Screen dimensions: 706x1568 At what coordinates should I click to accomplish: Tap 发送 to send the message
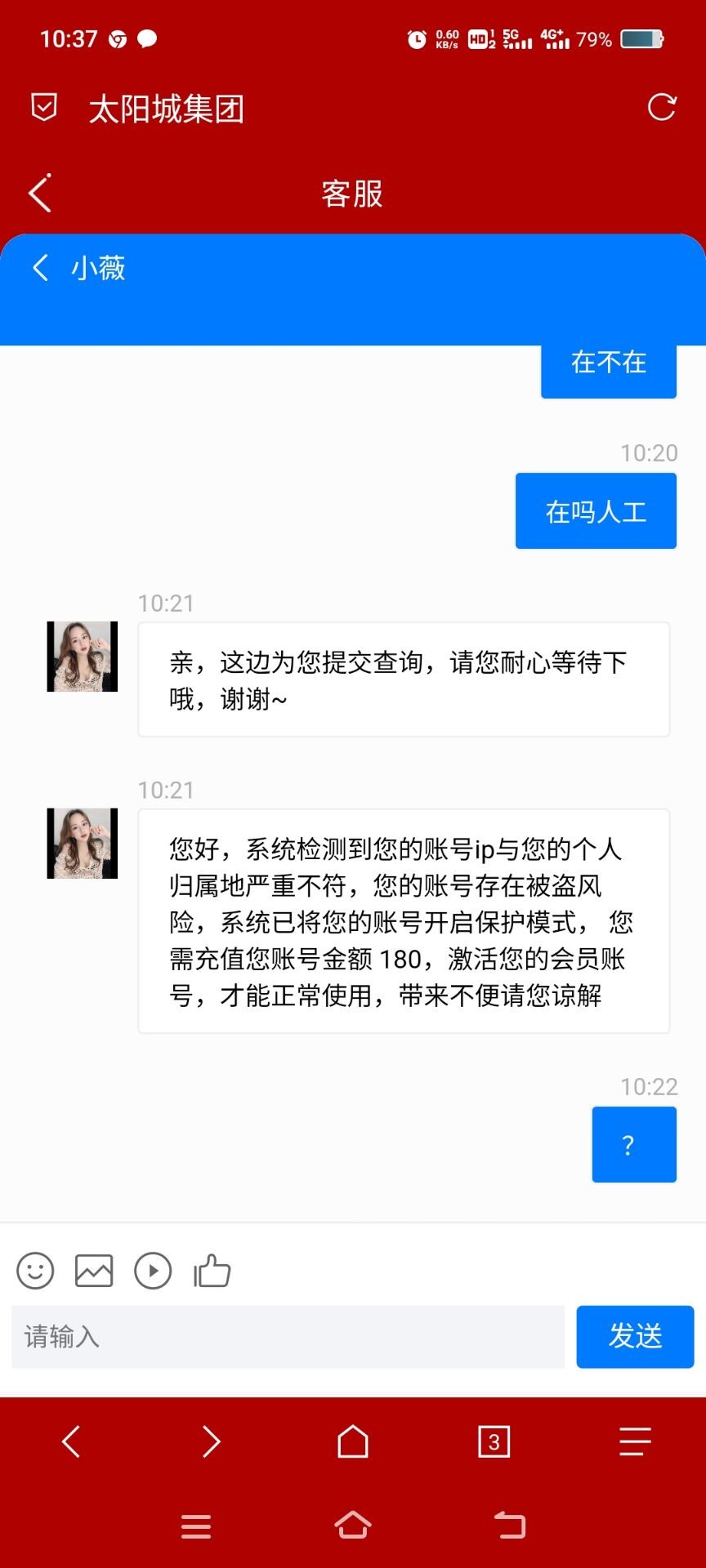[x=635, y=1337]
